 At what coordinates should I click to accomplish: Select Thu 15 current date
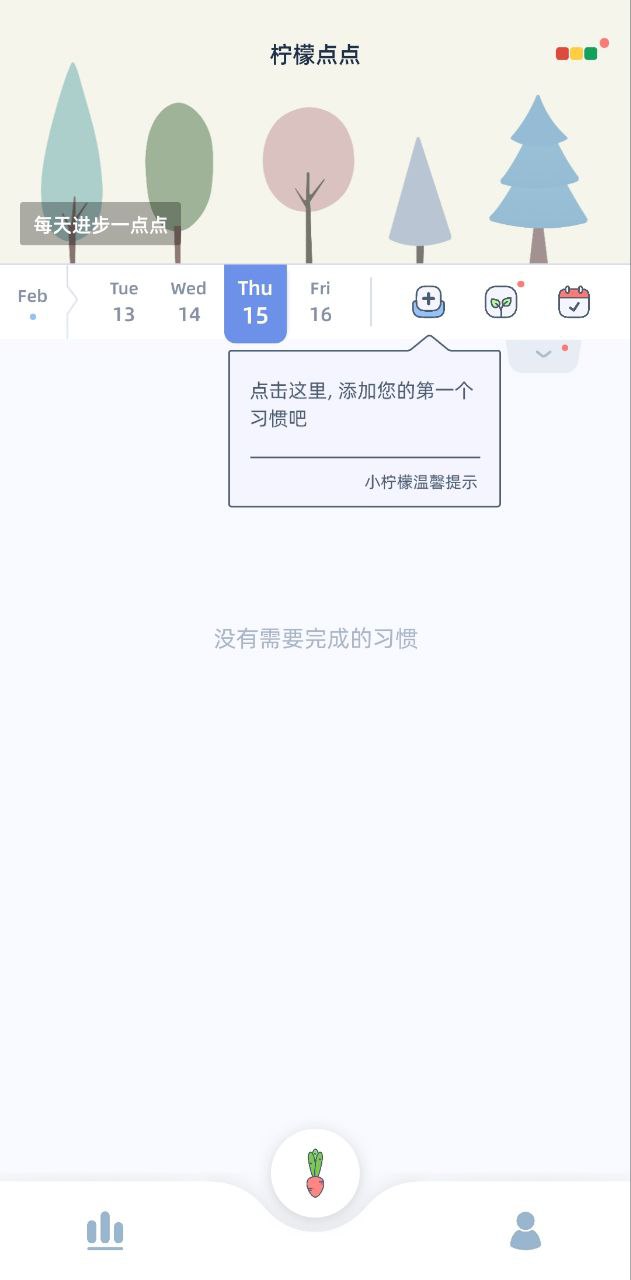(x=255, y=301)
